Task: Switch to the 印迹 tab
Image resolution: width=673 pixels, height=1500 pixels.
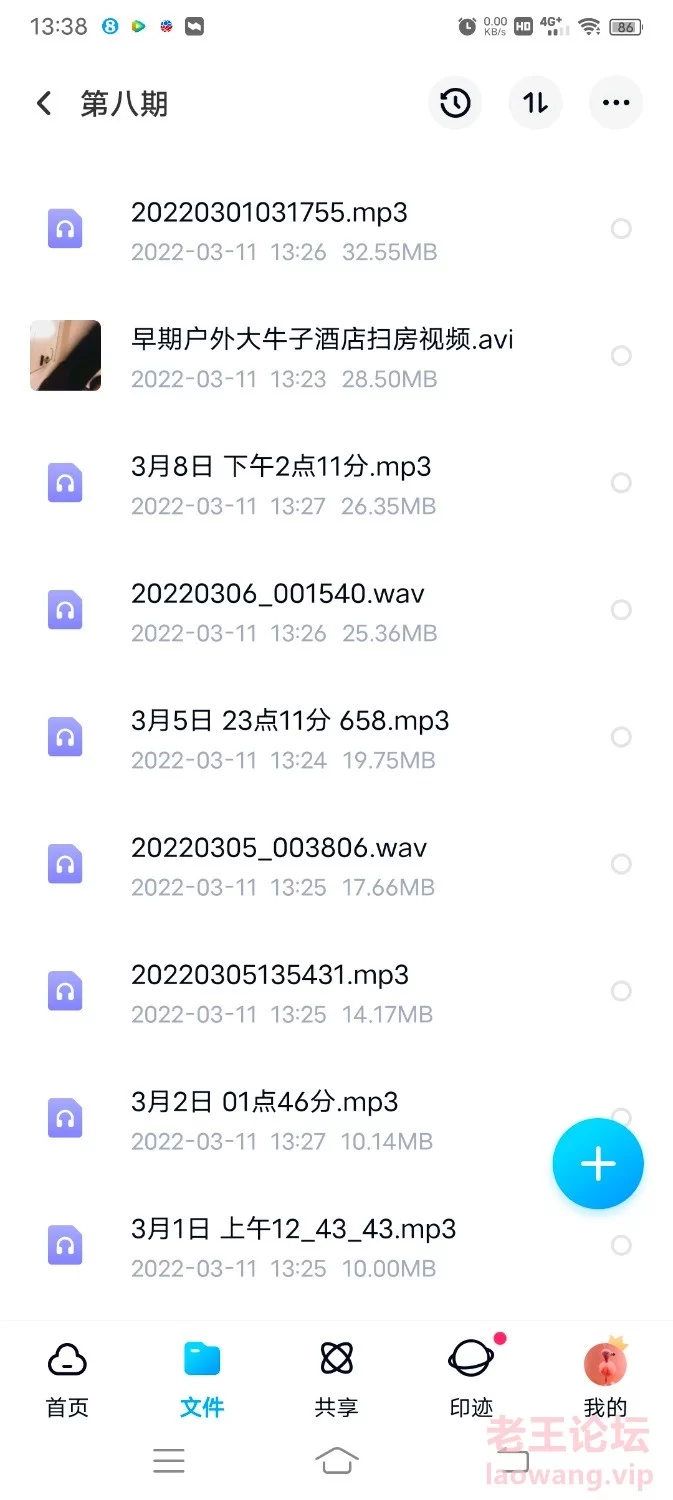Action: (471, 1379)
